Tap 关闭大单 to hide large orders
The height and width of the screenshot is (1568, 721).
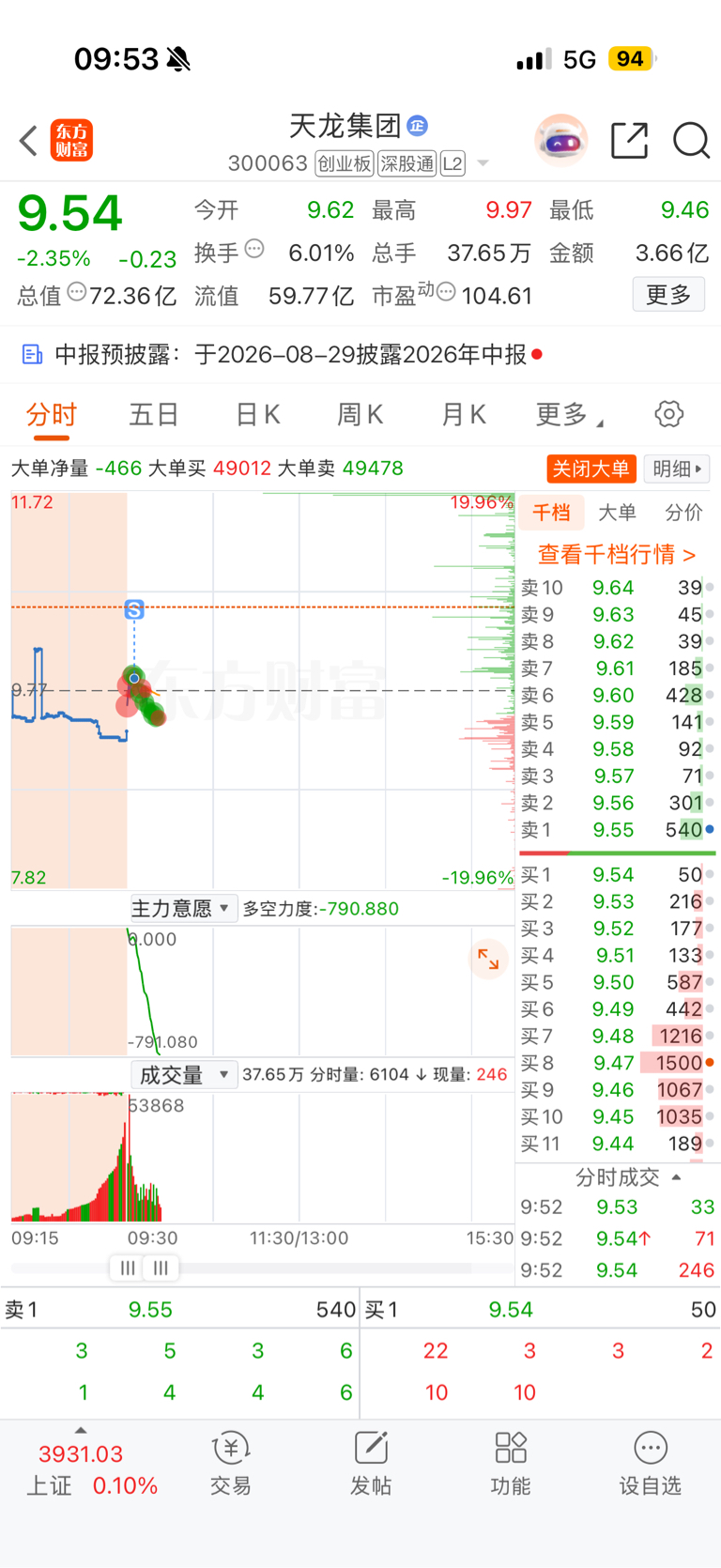591,469
